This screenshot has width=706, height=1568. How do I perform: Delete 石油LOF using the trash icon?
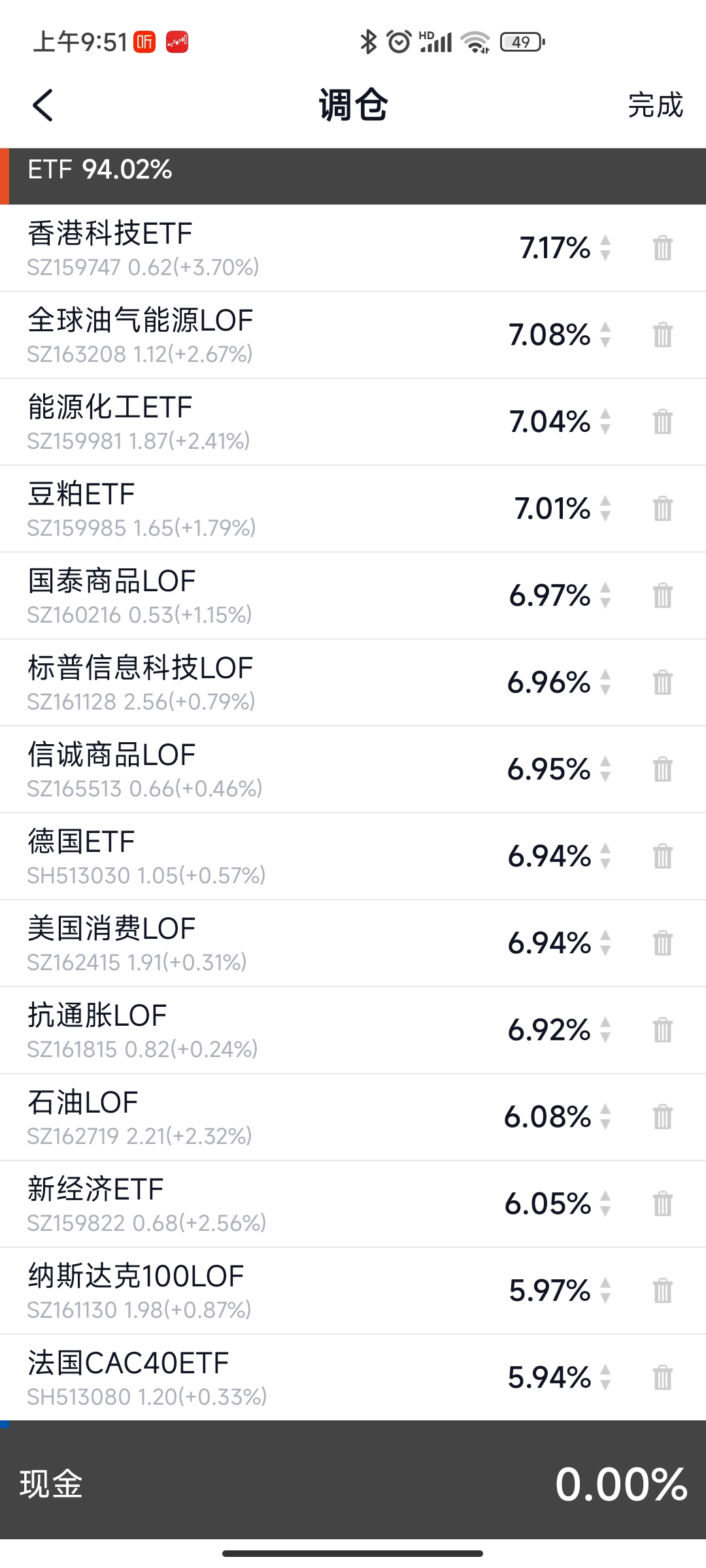[x=662, y=1117]
